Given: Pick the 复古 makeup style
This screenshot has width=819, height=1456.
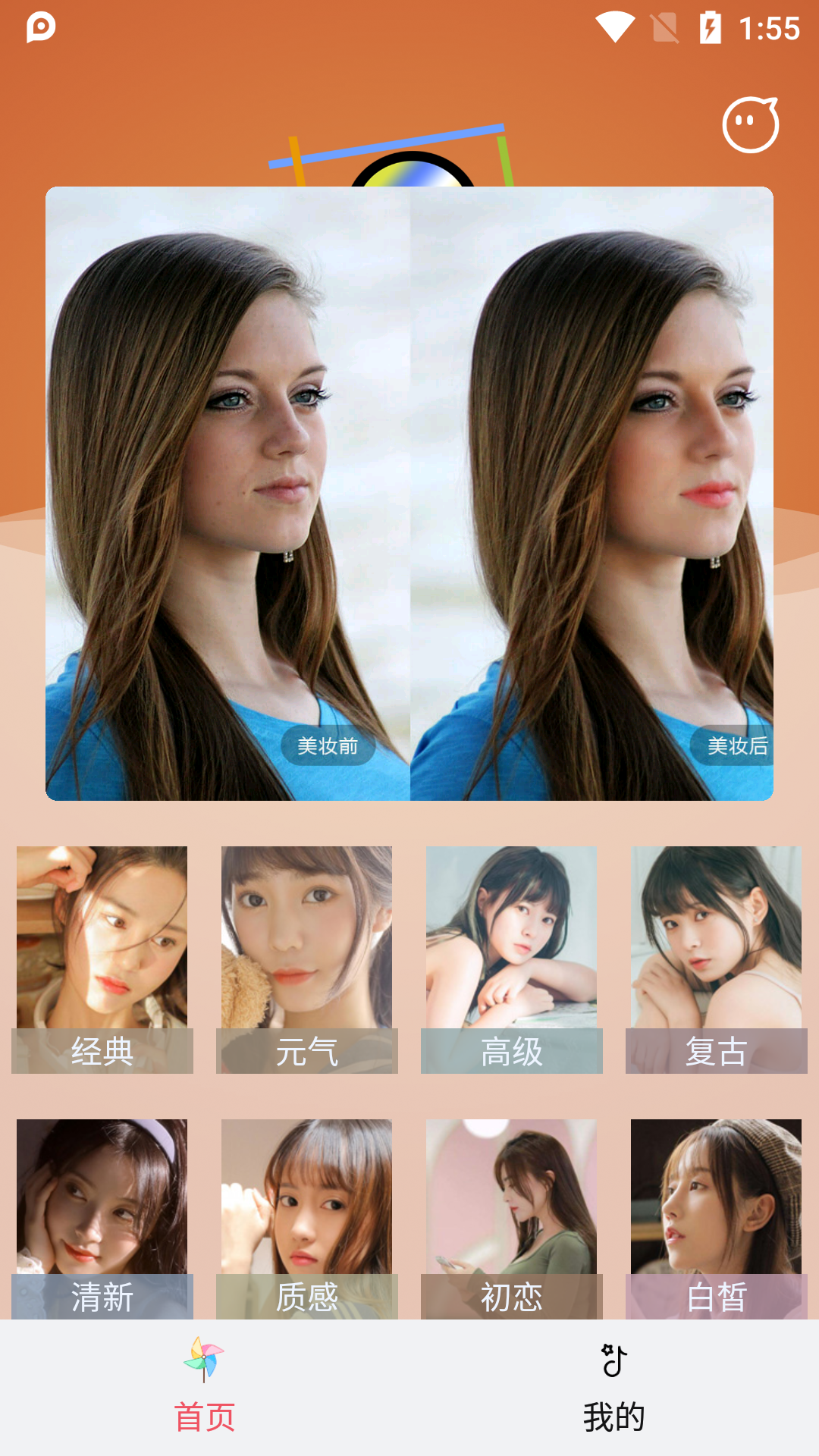Looking at the screenshot, I should [x=717, y=960].
